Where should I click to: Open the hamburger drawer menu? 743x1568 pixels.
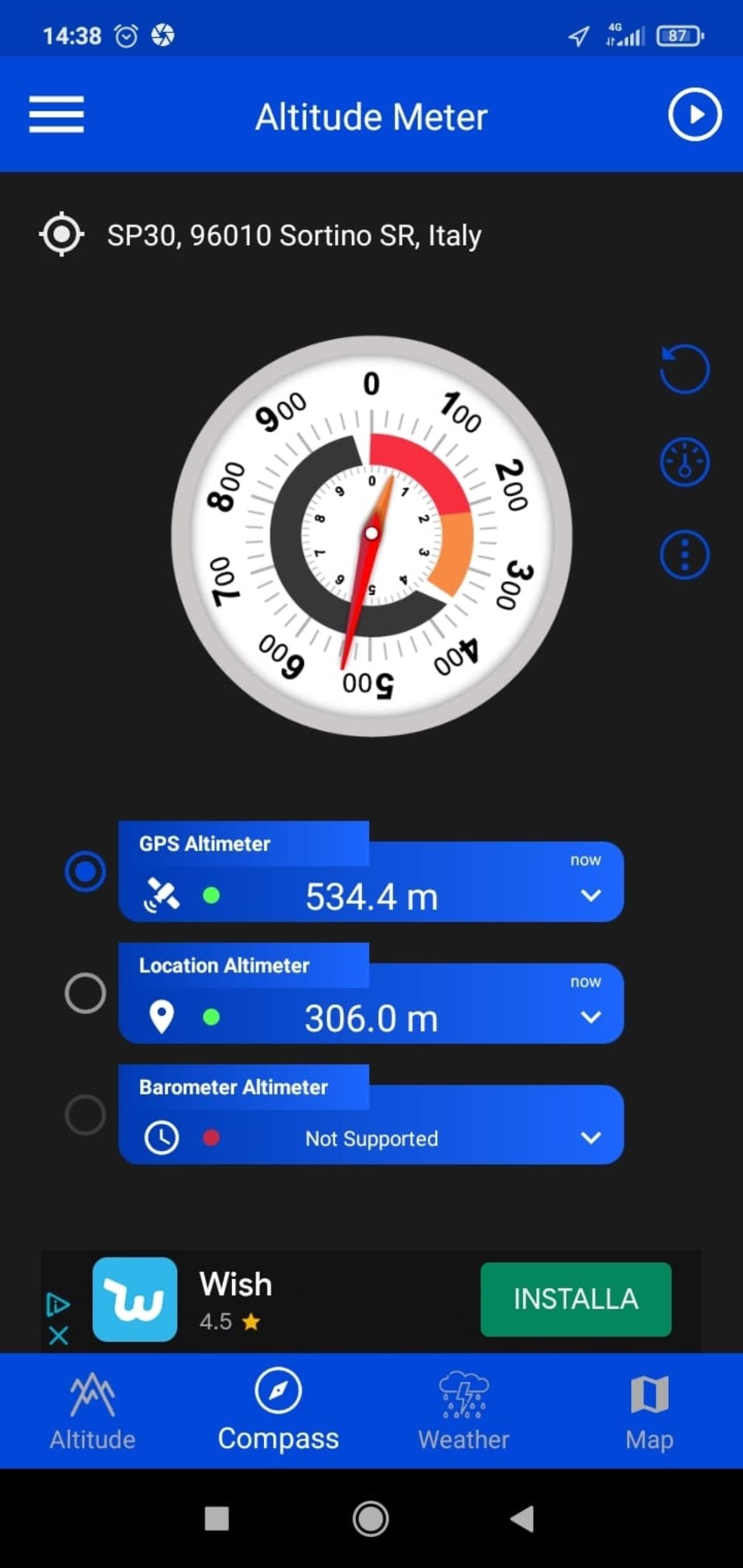click(56, 115)
